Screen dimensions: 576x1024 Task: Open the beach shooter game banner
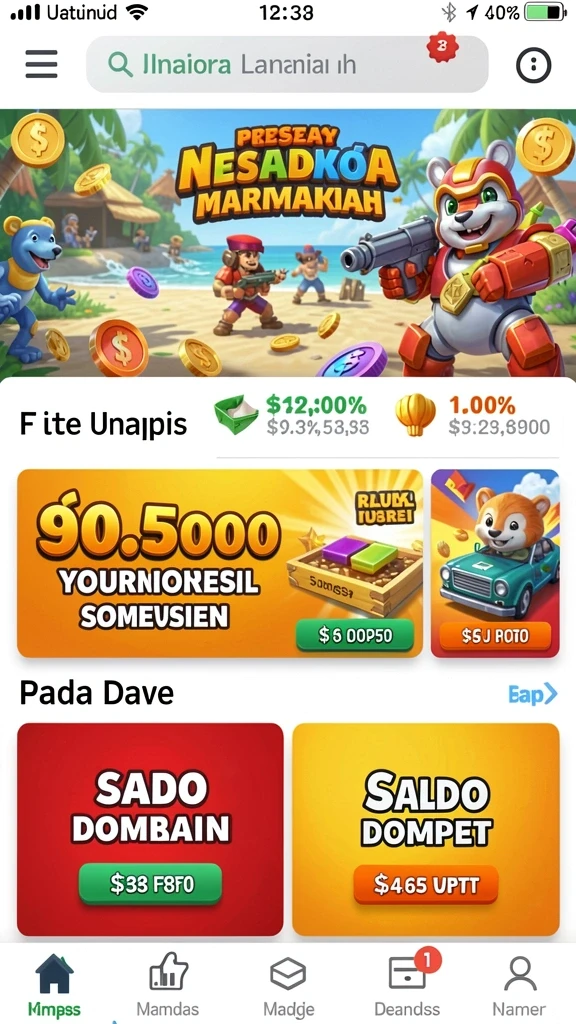coord(288,242)
